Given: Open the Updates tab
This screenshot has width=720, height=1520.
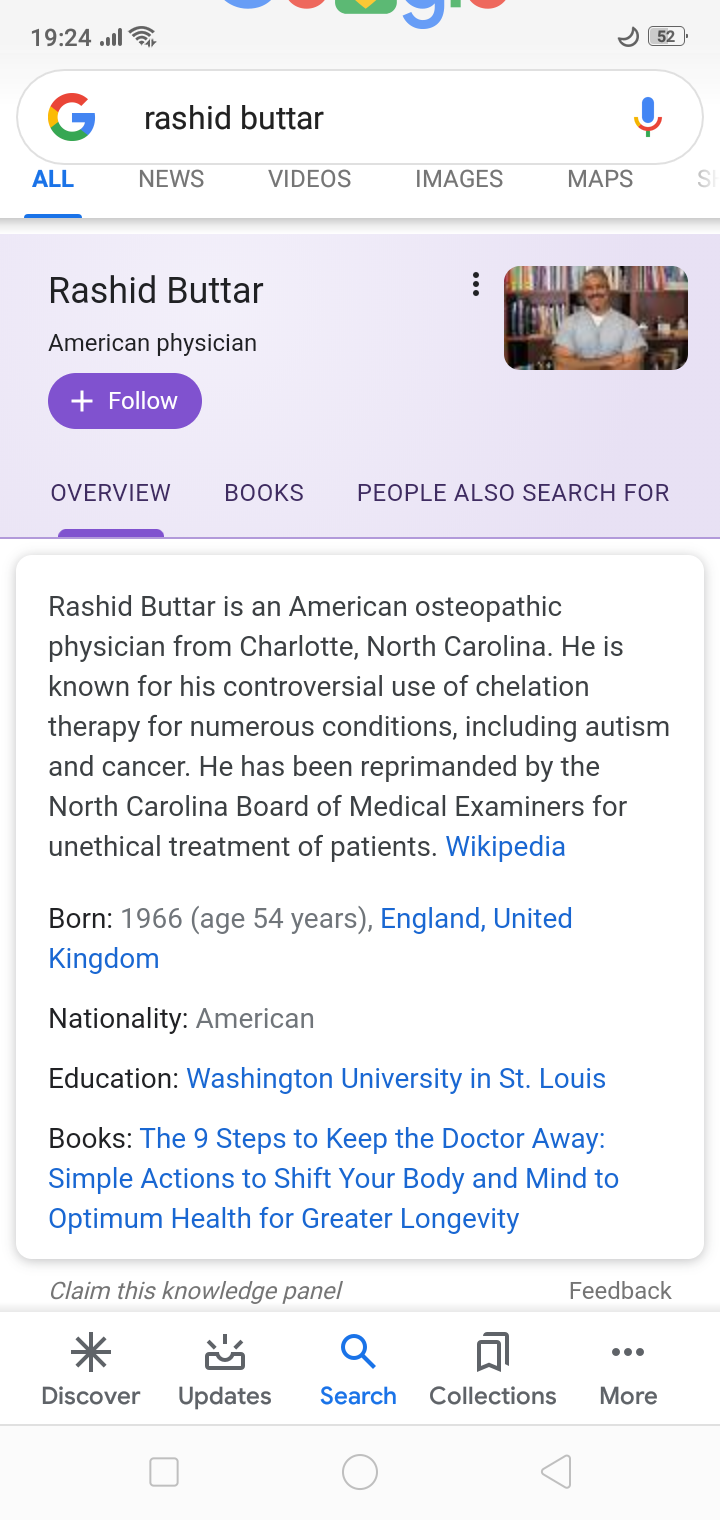Looking at the screenshot, I should point(225,1370).
